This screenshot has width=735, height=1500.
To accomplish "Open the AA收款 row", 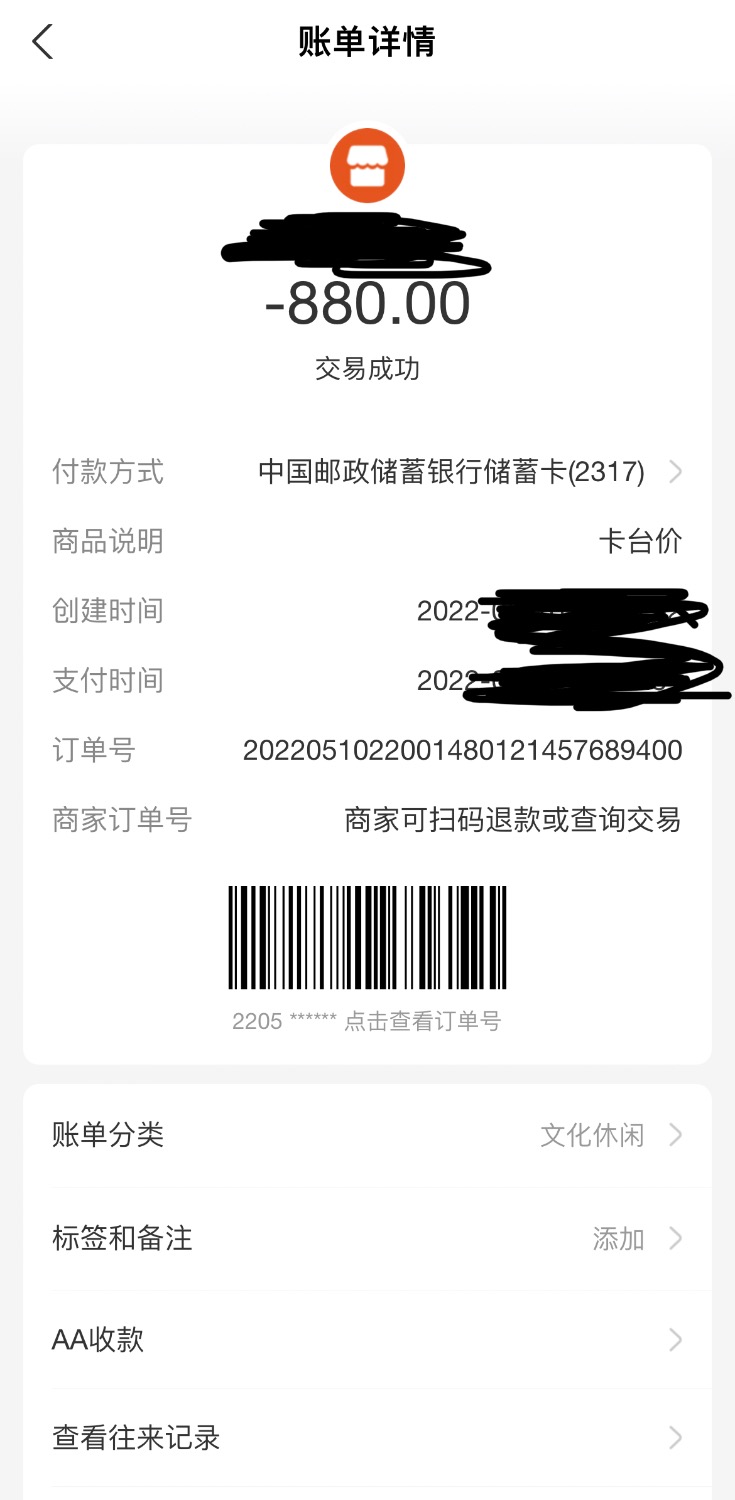I will pos(367,1339).
